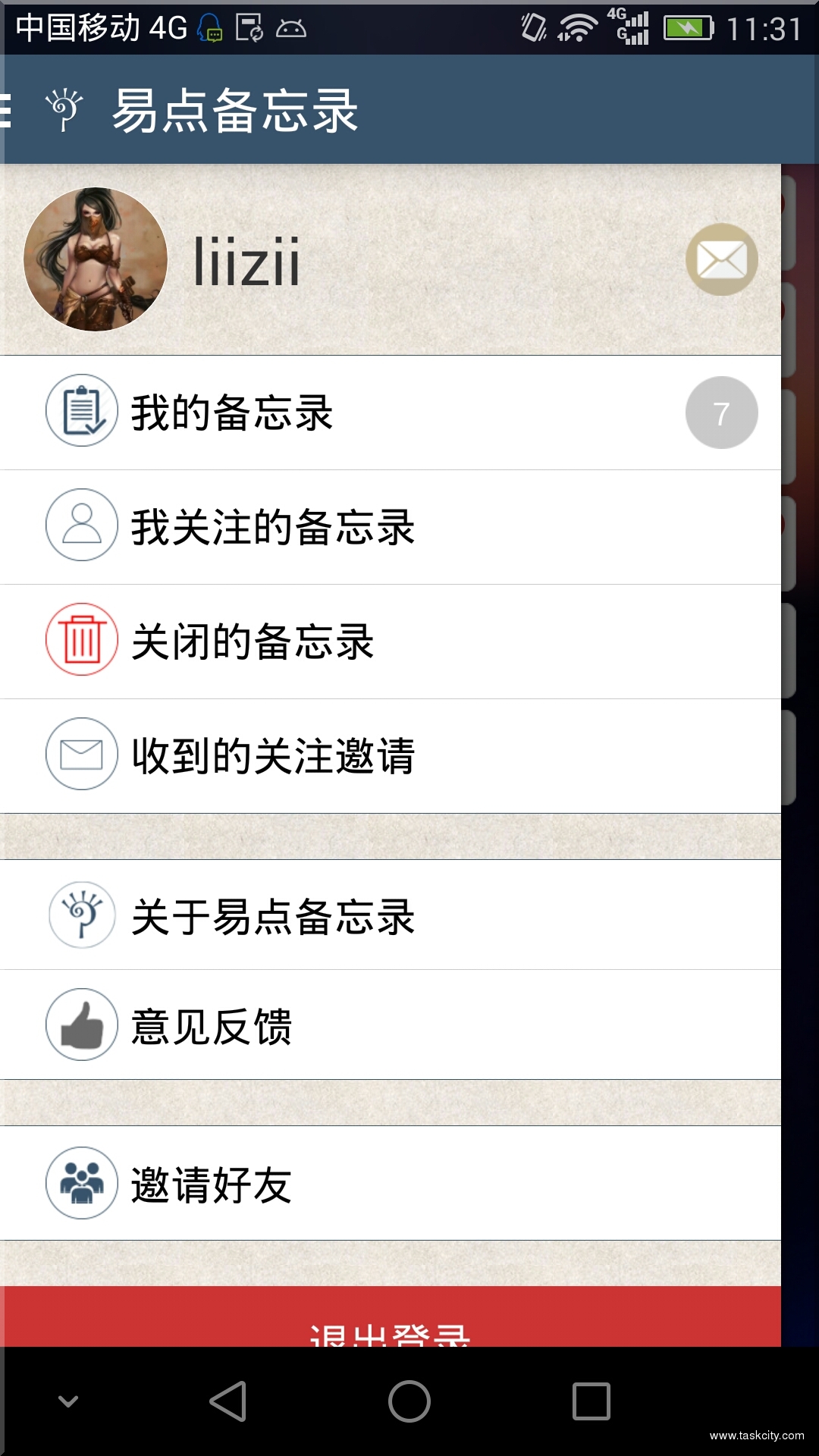
Task: Open the 收到的关注邀请 menu entry
Action: click(x=303, y=755)
